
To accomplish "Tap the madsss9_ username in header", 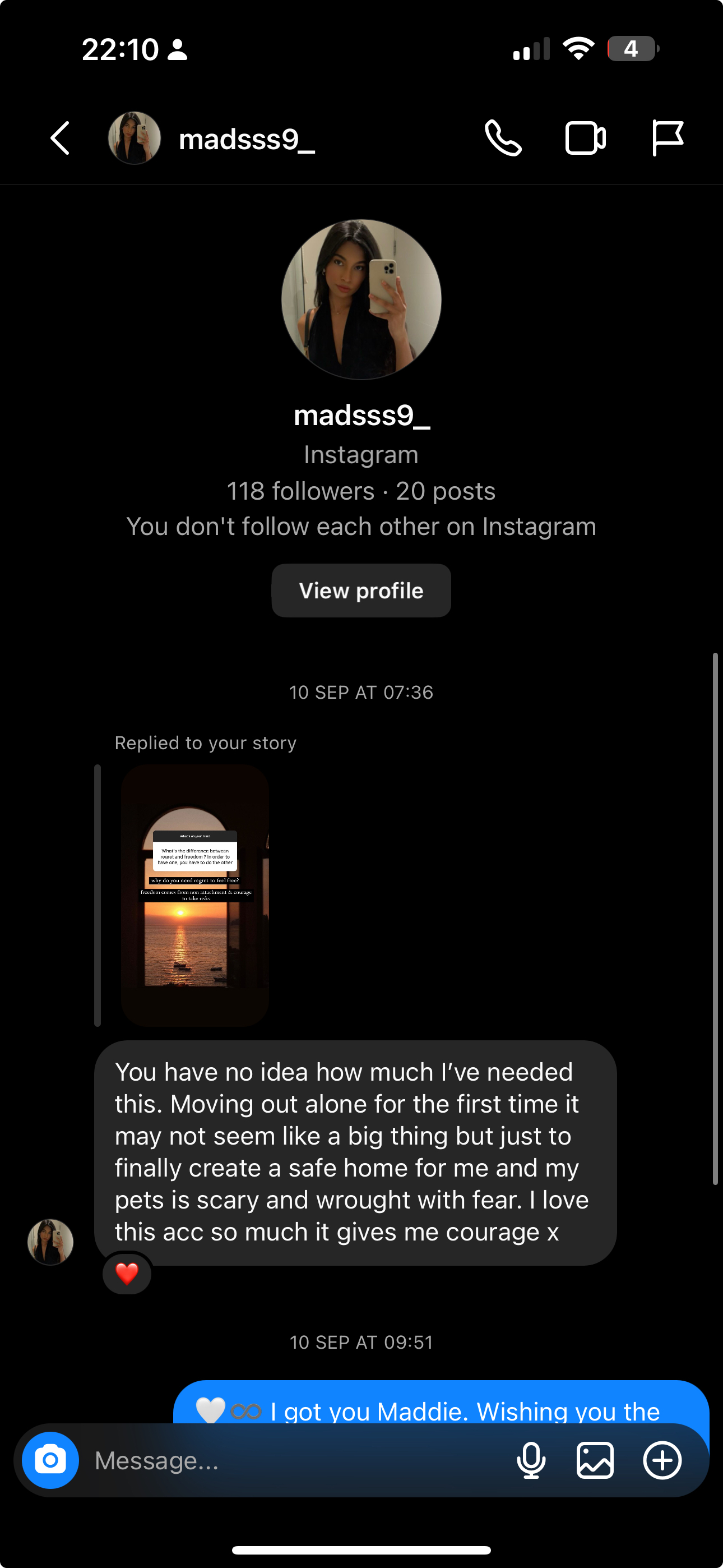I will click(247, 140).
